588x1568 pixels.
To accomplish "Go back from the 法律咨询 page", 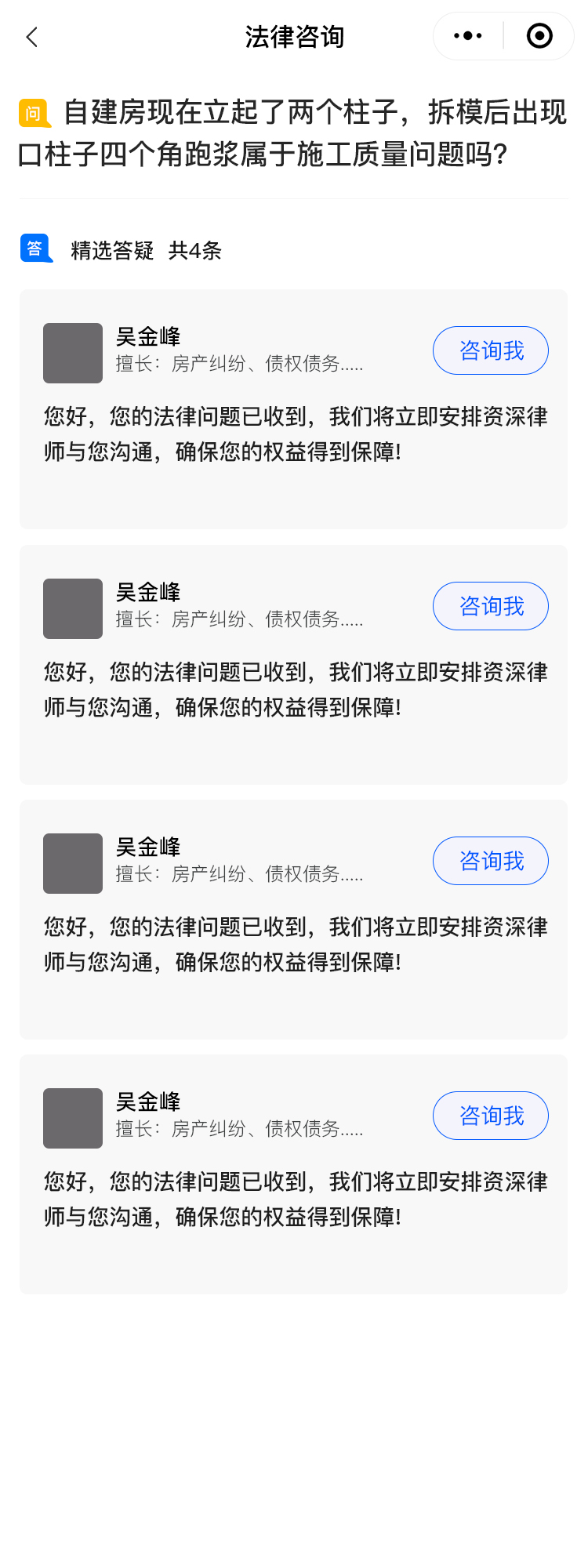I will 32,37.
